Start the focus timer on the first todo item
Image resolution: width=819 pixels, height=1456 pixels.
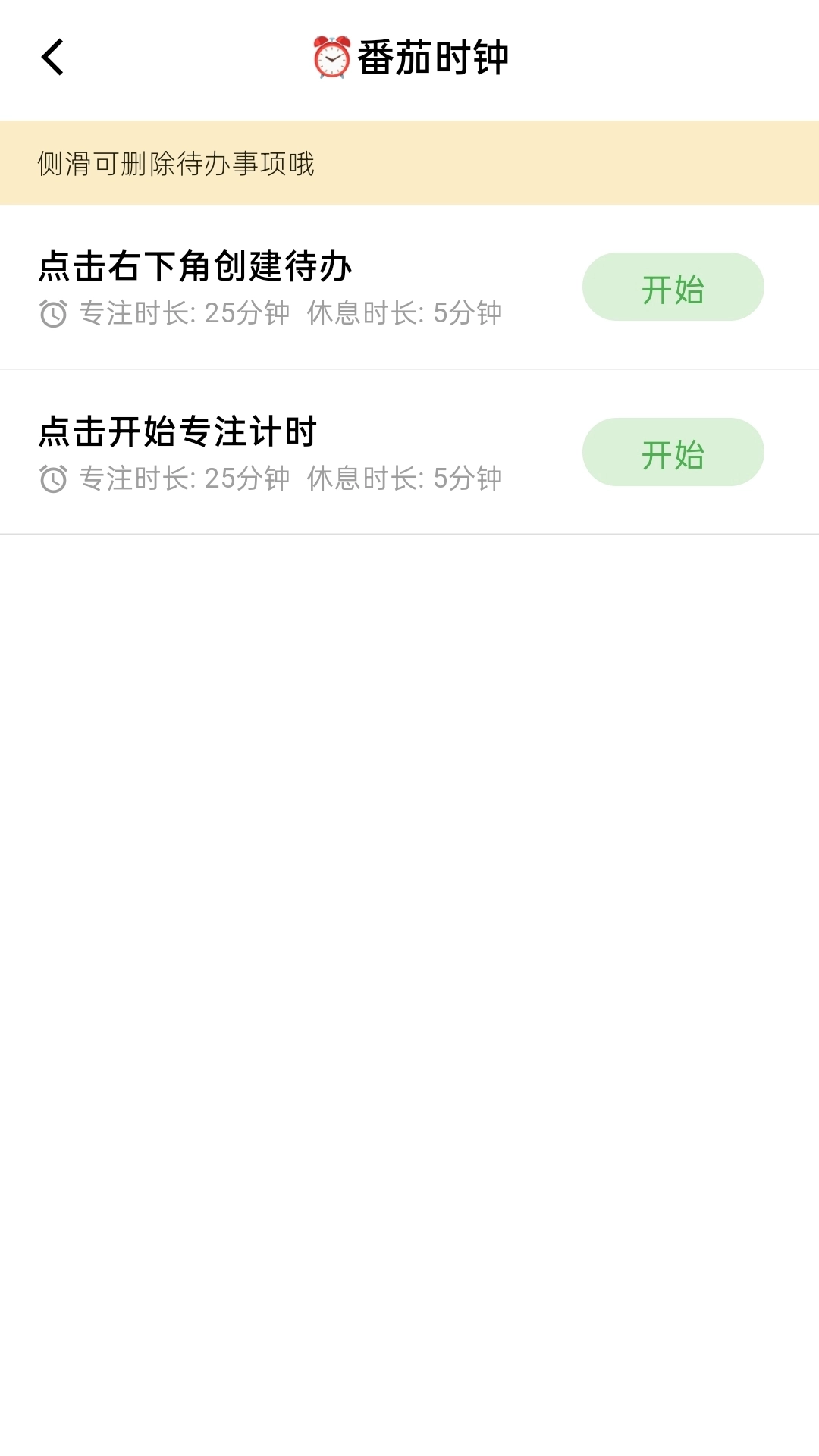tap(673, 287)
